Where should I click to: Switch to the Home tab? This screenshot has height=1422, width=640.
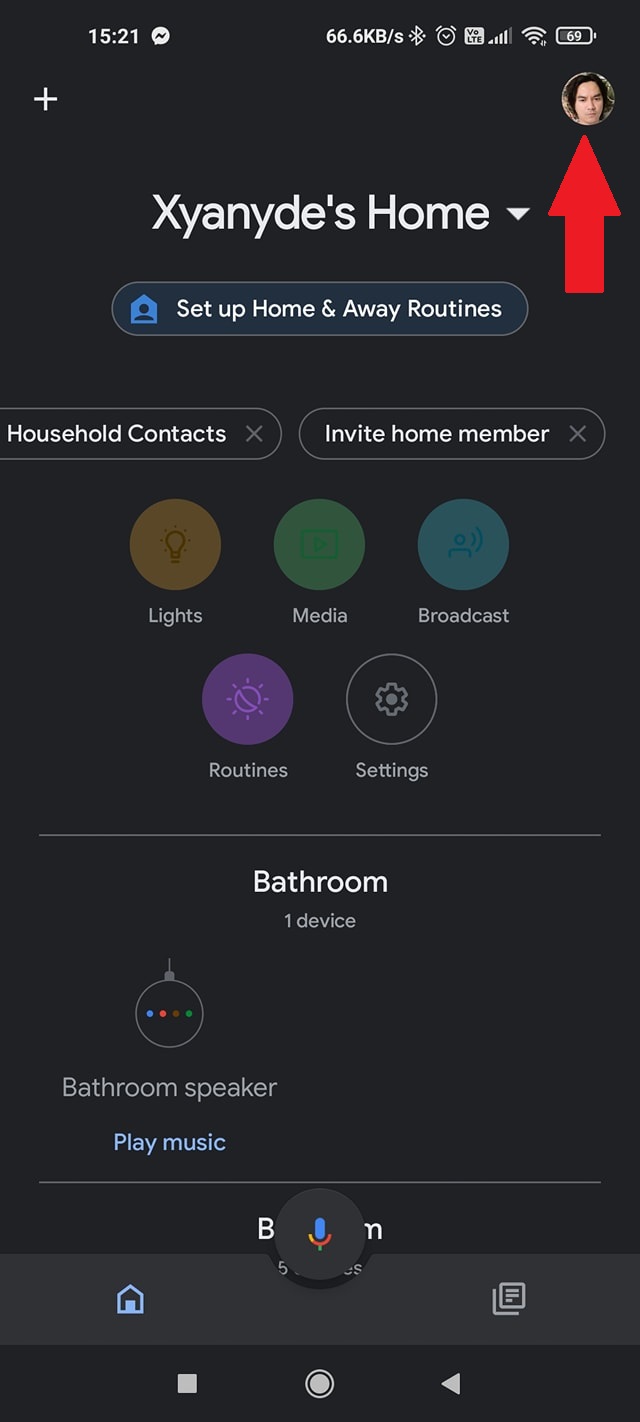pos(131,1299)
